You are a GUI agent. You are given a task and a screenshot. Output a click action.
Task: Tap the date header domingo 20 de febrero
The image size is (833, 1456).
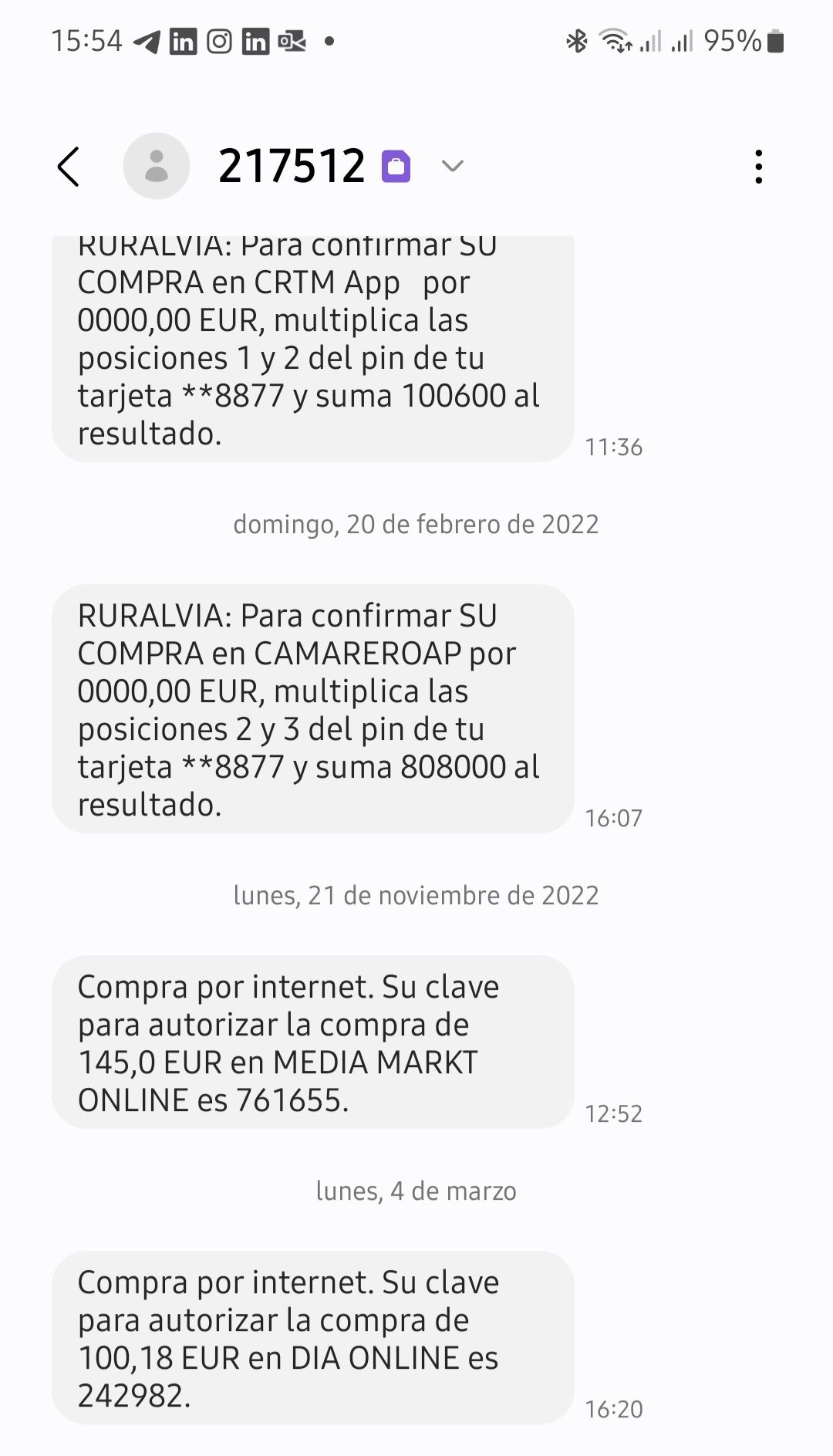click(416, 524)
